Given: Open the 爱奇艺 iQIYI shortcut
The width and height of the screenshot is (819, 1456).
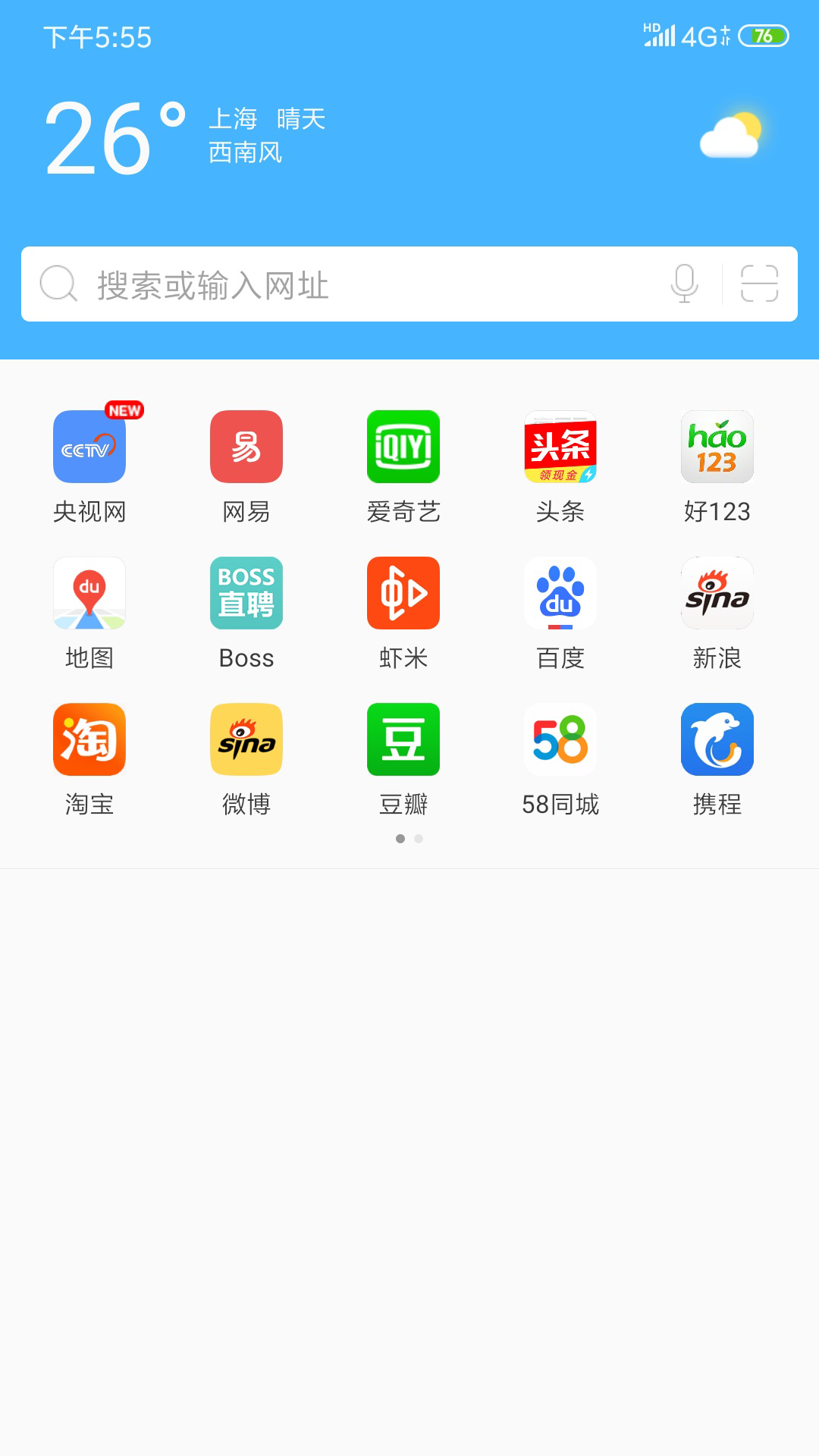Looking at the screenshot, I should pos(403,447).
